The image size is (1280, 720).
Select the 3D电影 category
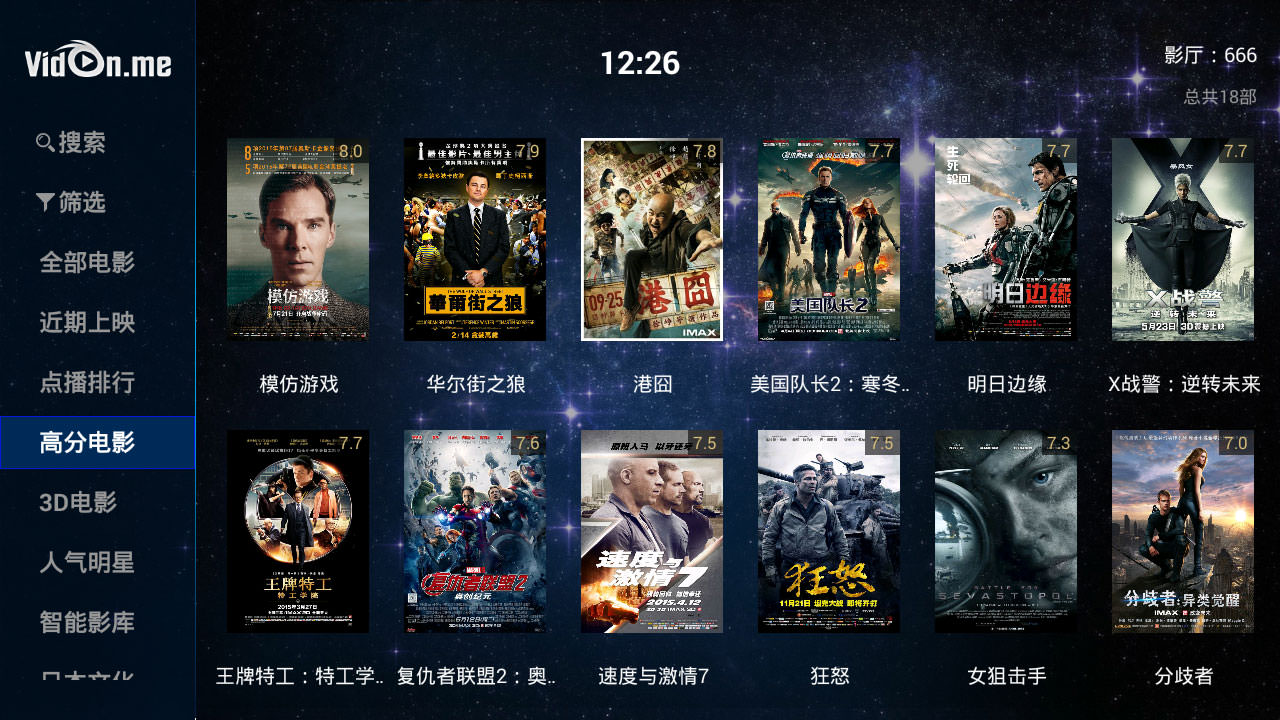click(x=78, y=502)
